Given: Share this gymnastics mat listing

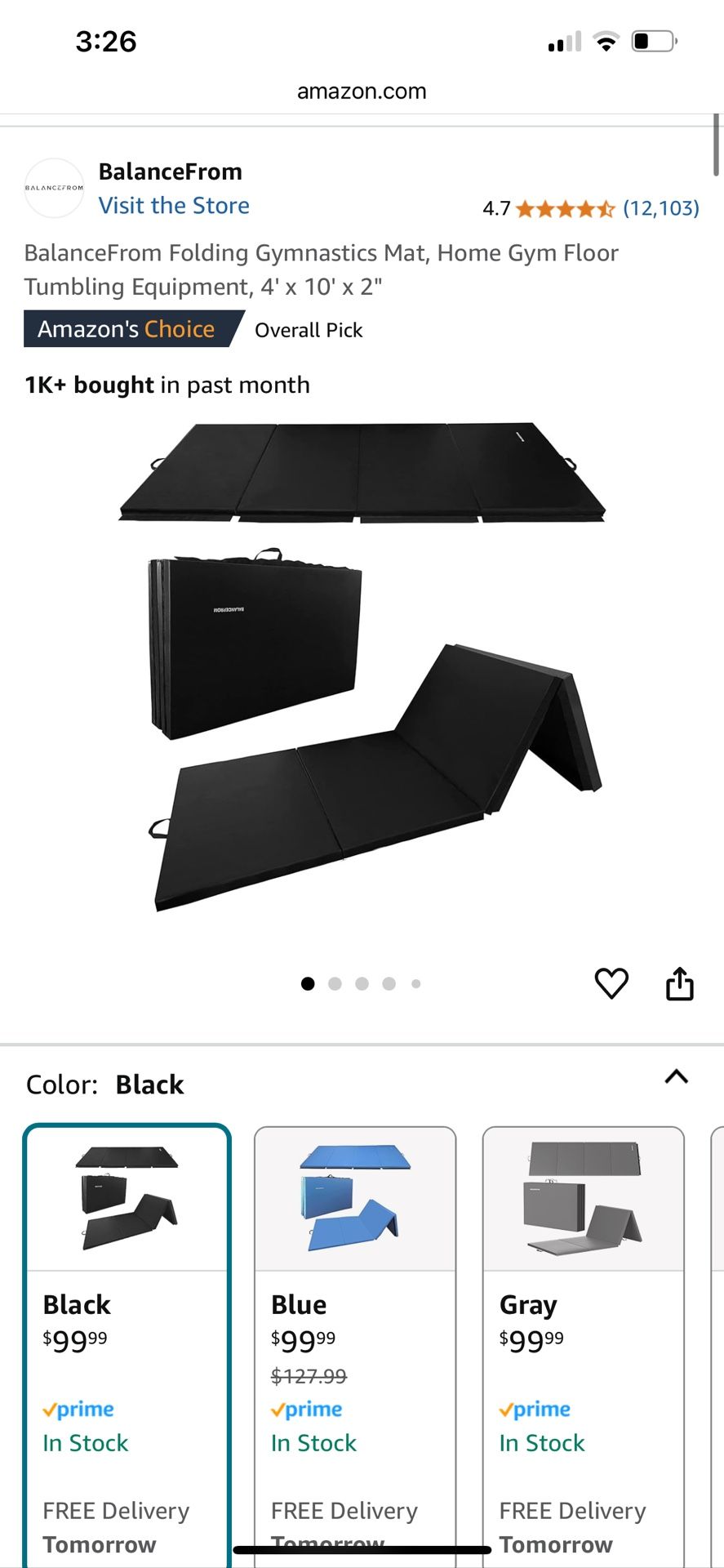Looking at the screenshot, I should [x=679, y=983].
